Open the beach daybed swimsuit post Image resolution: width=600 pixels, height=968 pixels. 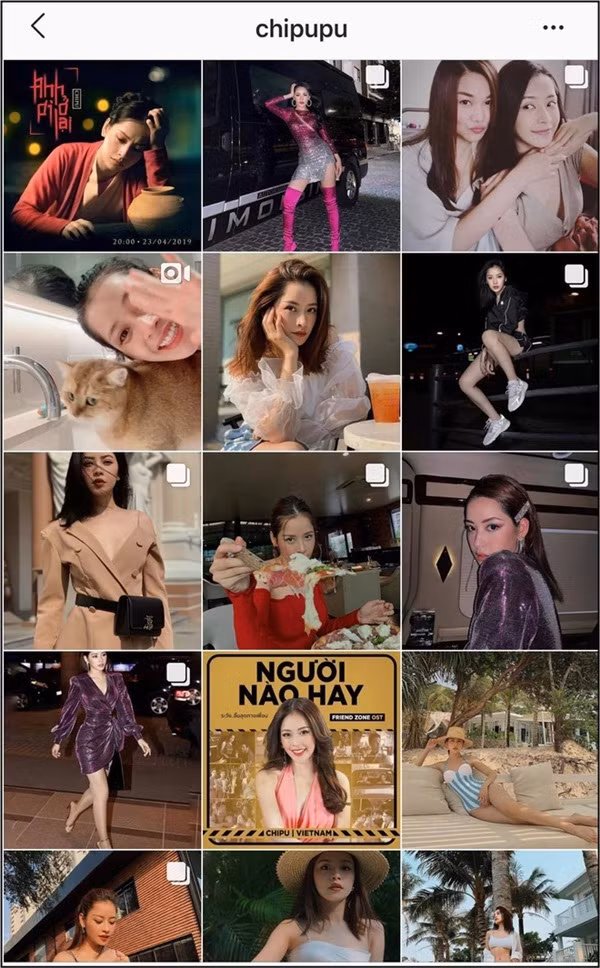pos(499,750)
